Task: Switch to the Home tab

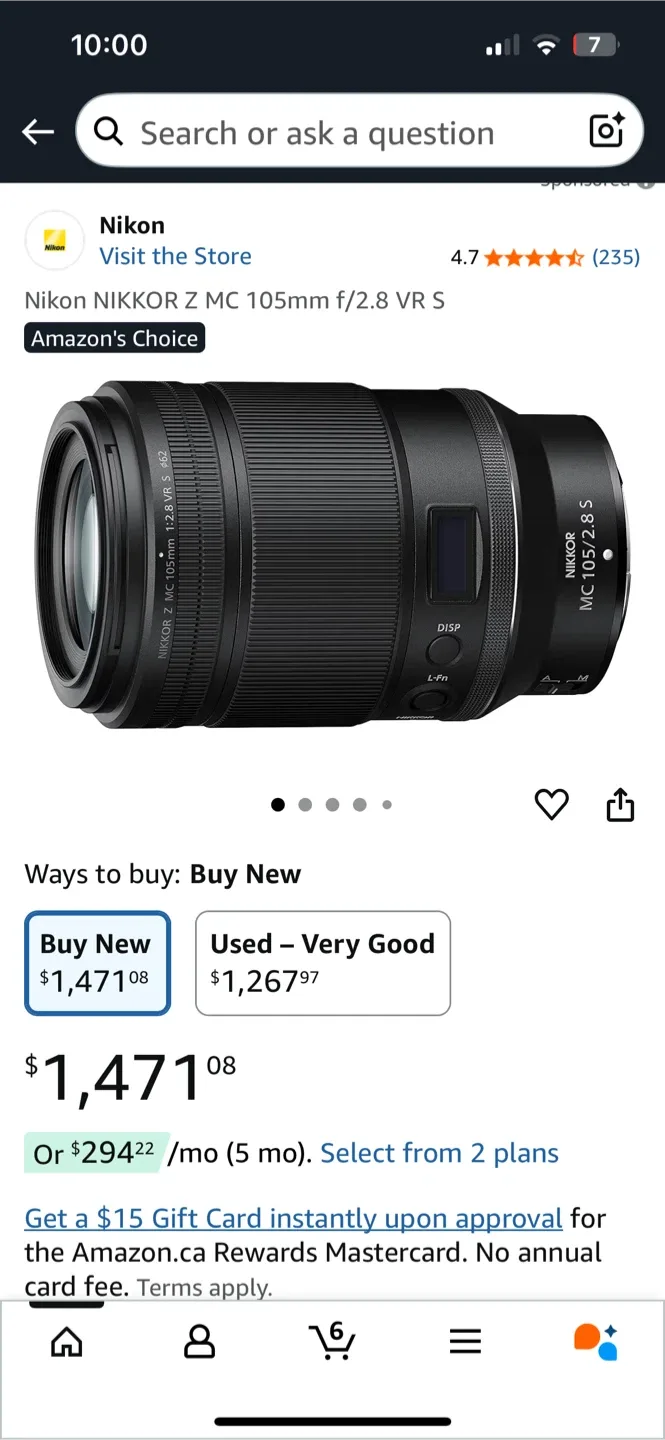Action: coord(67,1342)
